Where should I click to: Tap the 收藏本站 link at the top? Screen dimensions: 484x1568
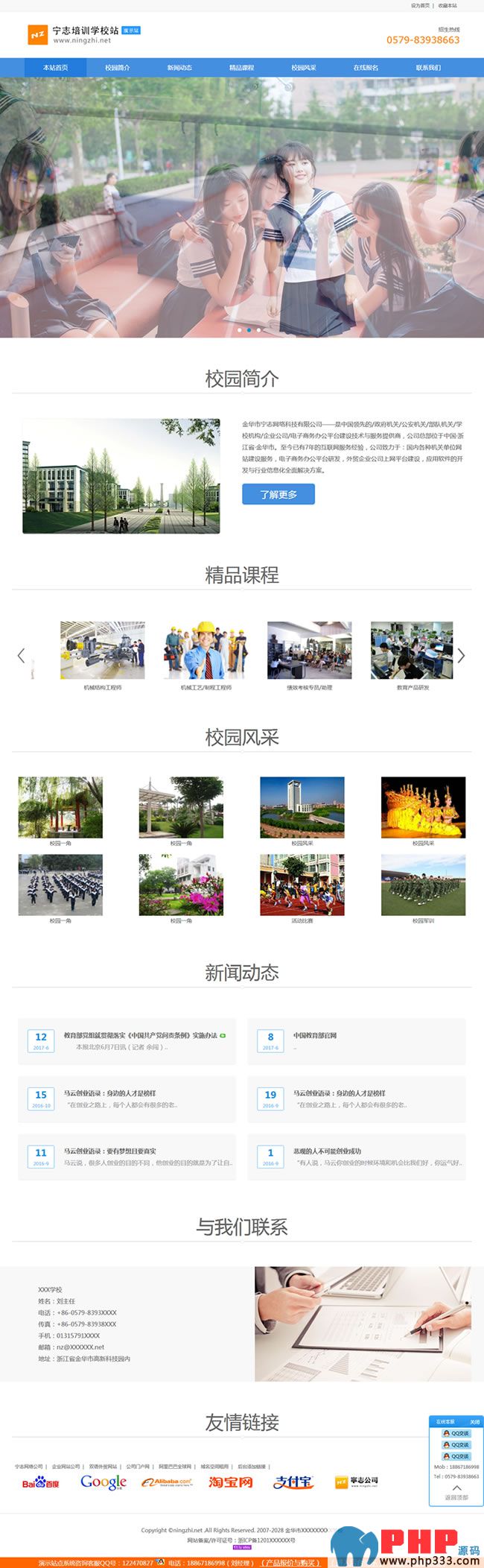pos(448,5)
